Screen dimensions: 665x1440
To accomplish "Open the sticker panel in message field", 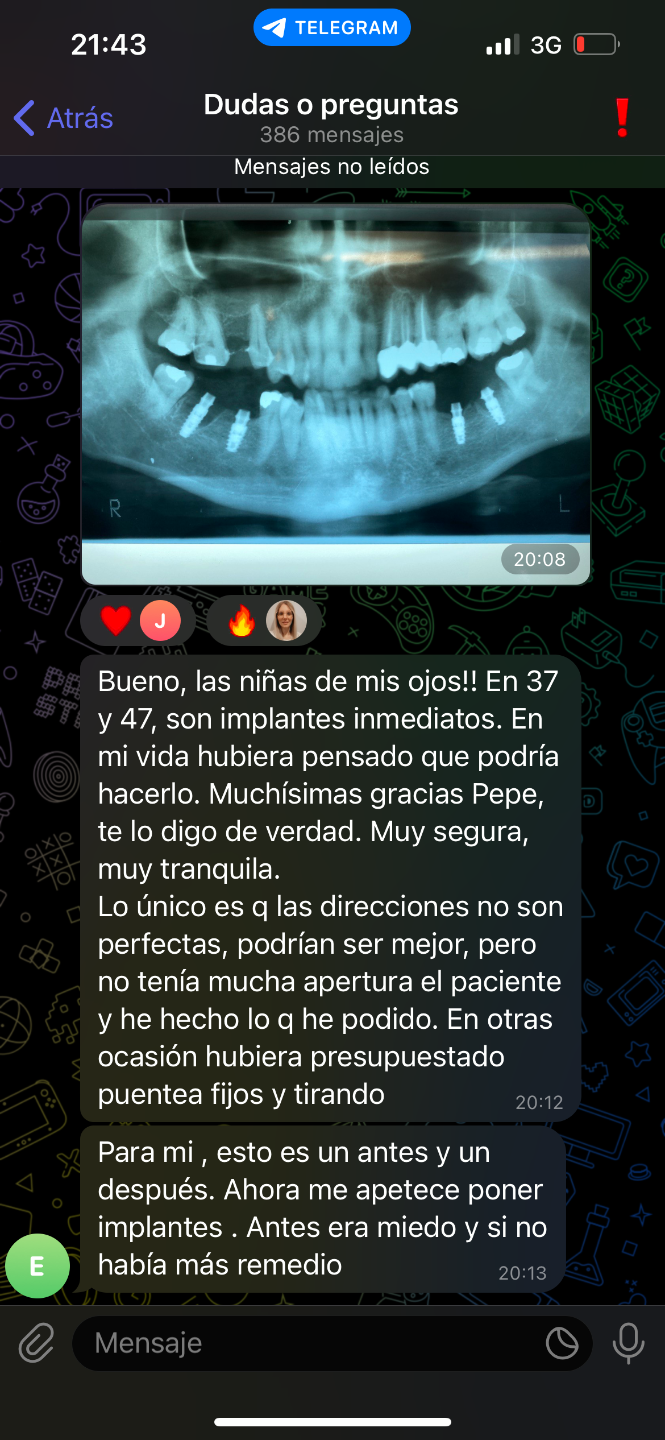I will (562, 1343).
